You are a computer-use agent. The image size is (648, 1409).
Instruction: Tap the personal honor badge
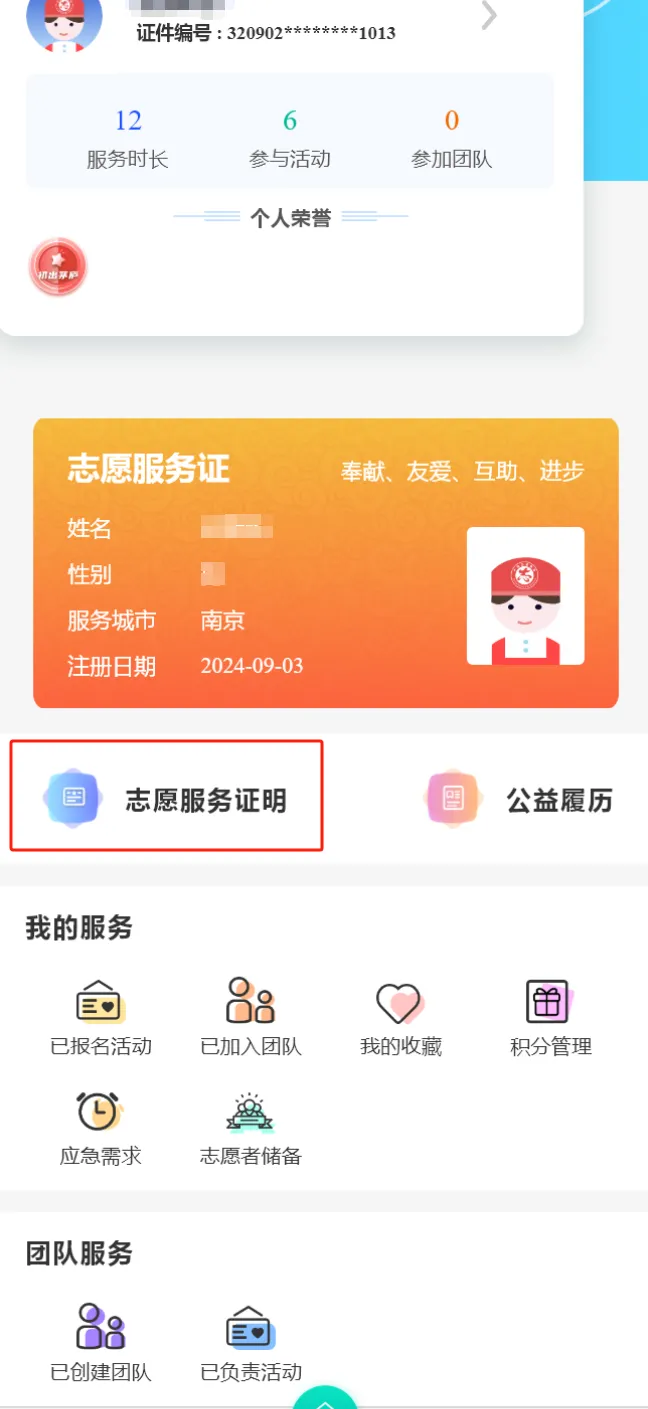tap(58, 268)
